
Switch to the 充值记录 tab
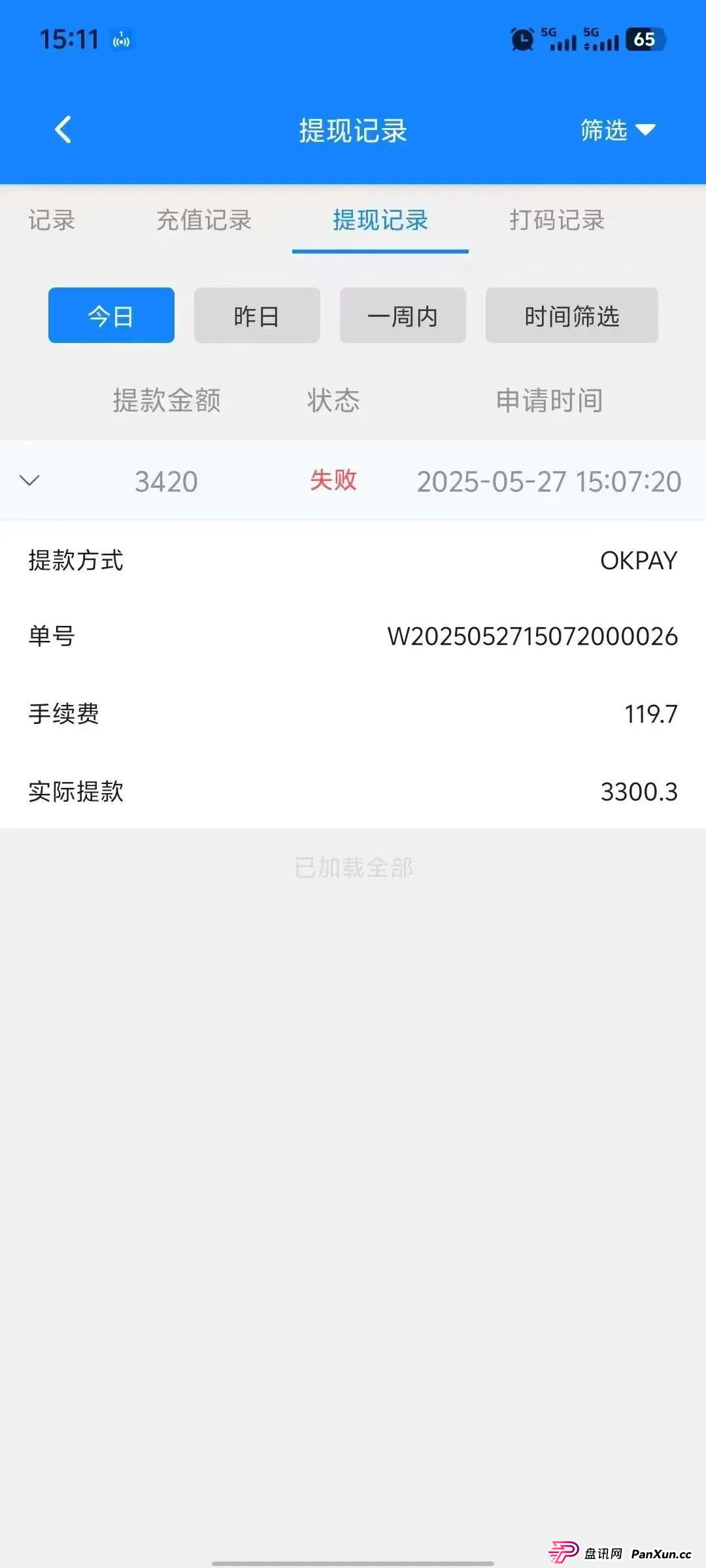pos(203,221)
